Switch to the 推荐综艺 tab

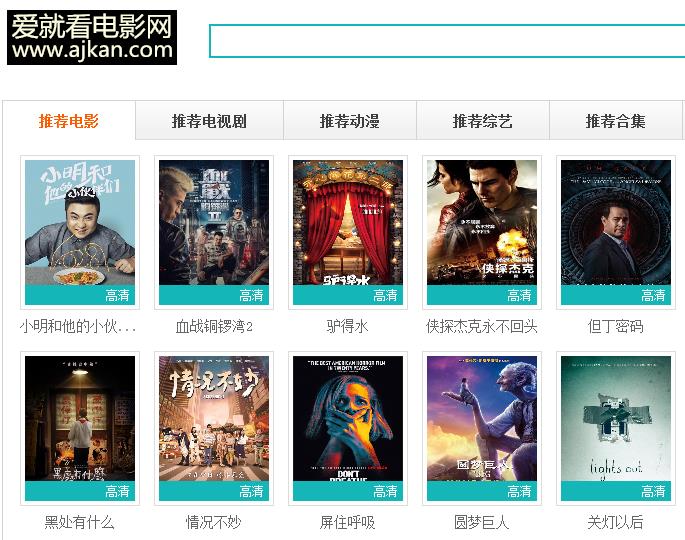(482, 121)
